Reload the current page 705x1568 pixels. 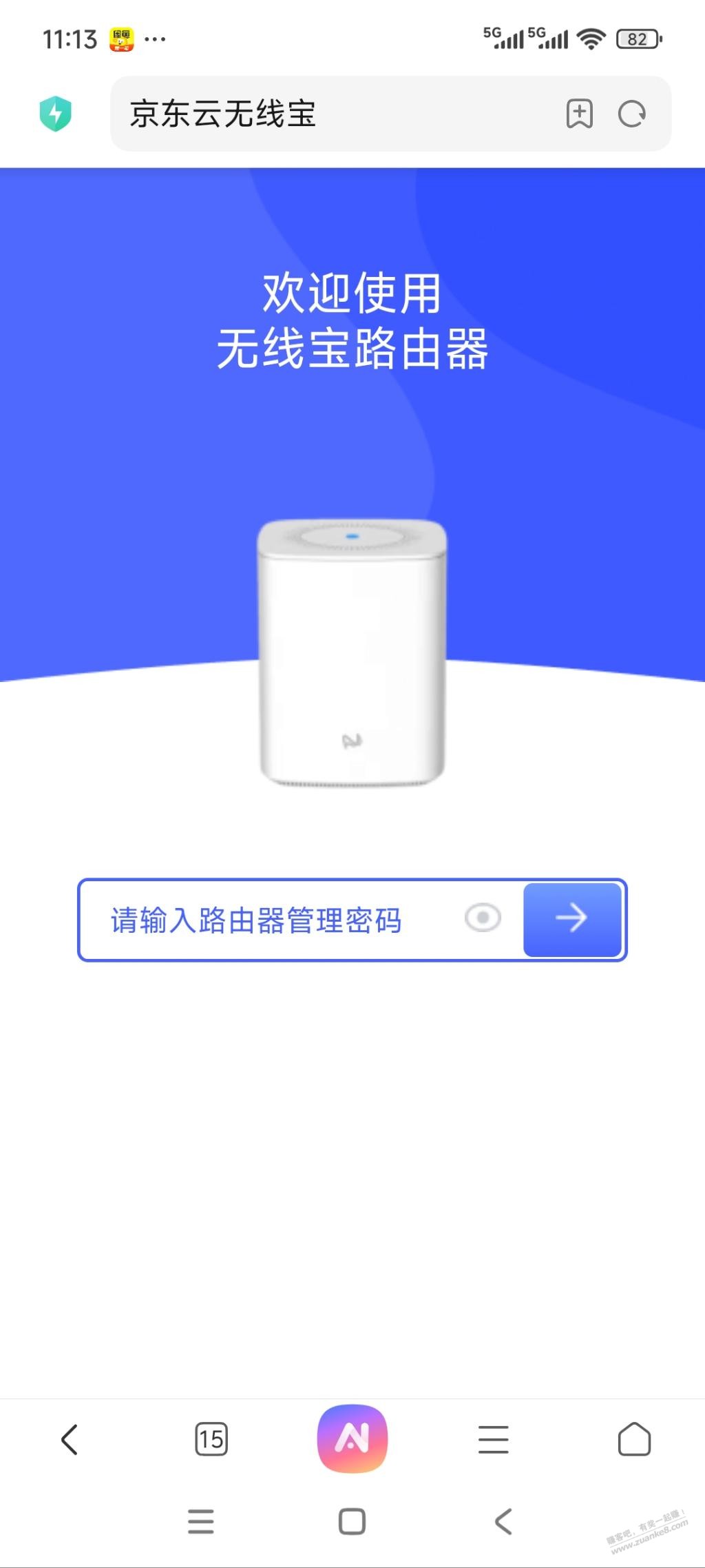632,114
